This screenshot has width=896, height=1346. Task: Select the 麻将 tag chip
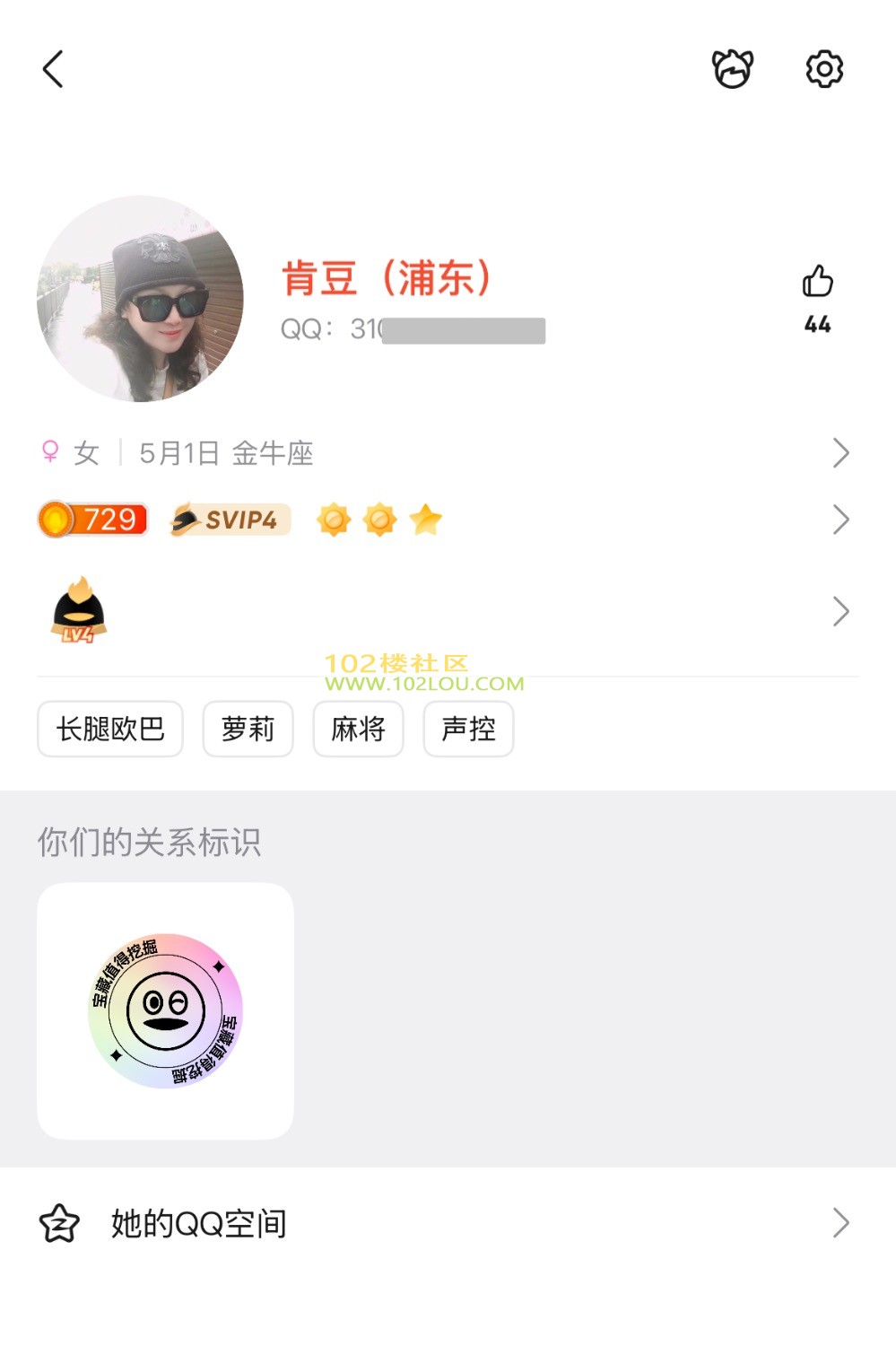[x=358, y=729]
